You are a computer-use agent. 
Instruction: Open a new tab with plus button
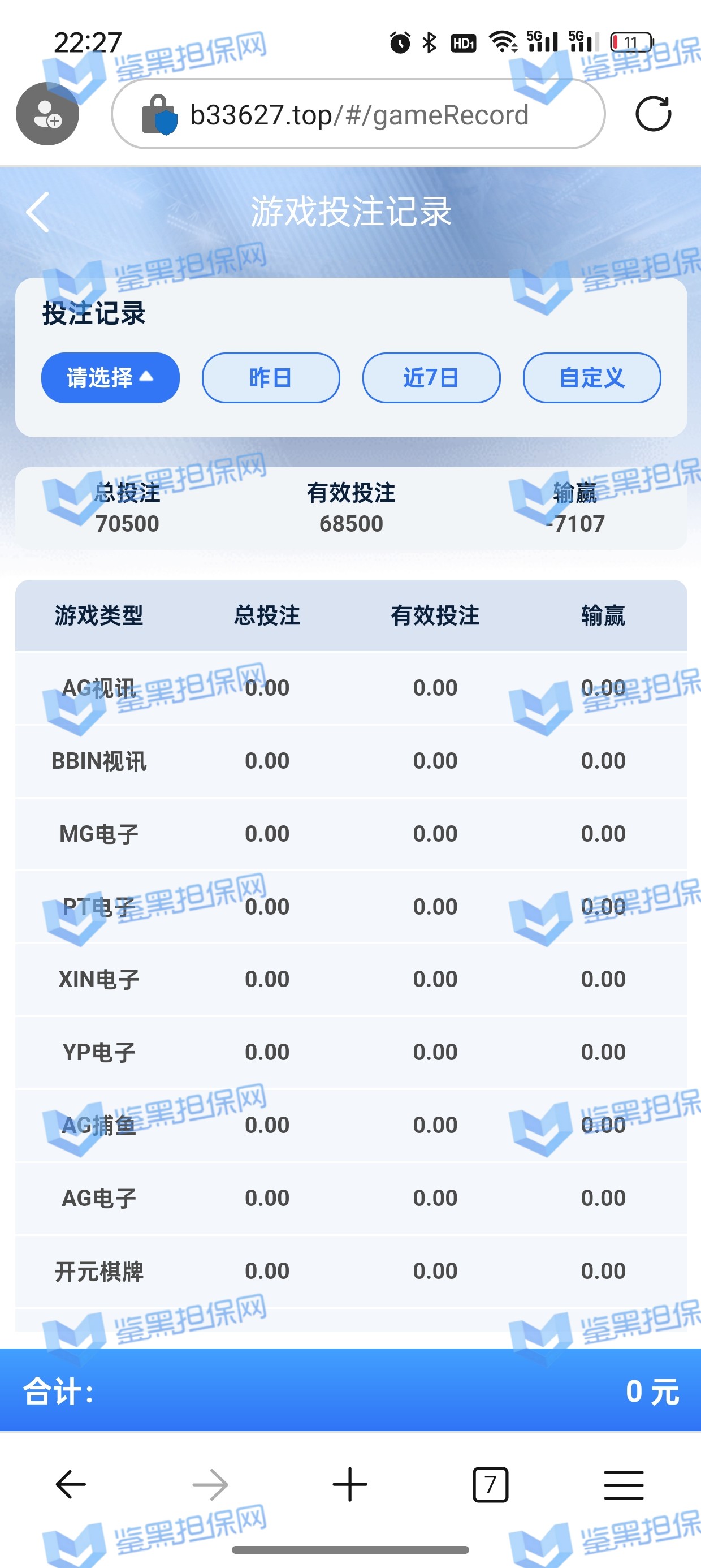pos(350,1485)
